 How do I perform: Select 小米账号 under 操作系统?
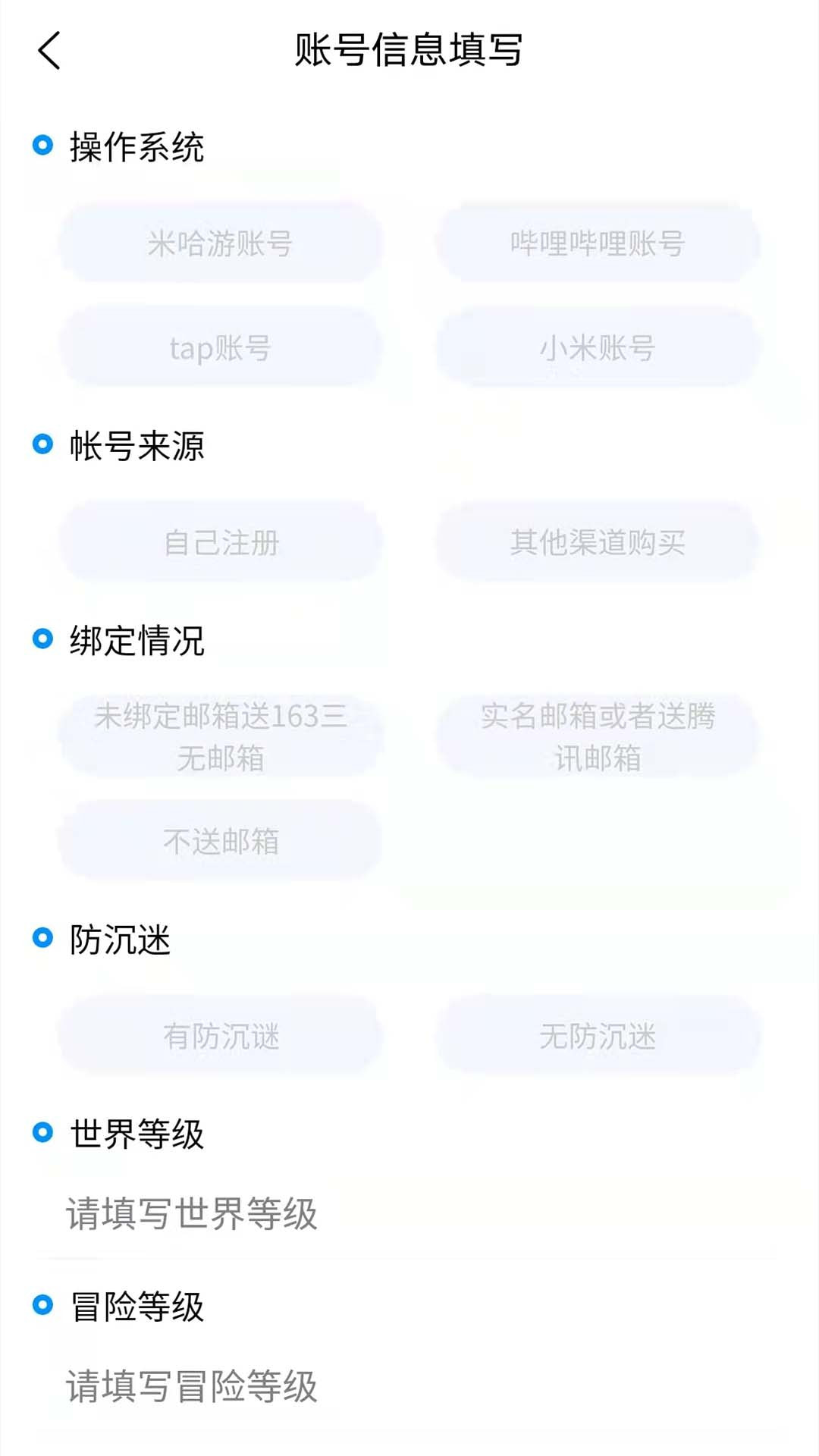click(598, 347)
